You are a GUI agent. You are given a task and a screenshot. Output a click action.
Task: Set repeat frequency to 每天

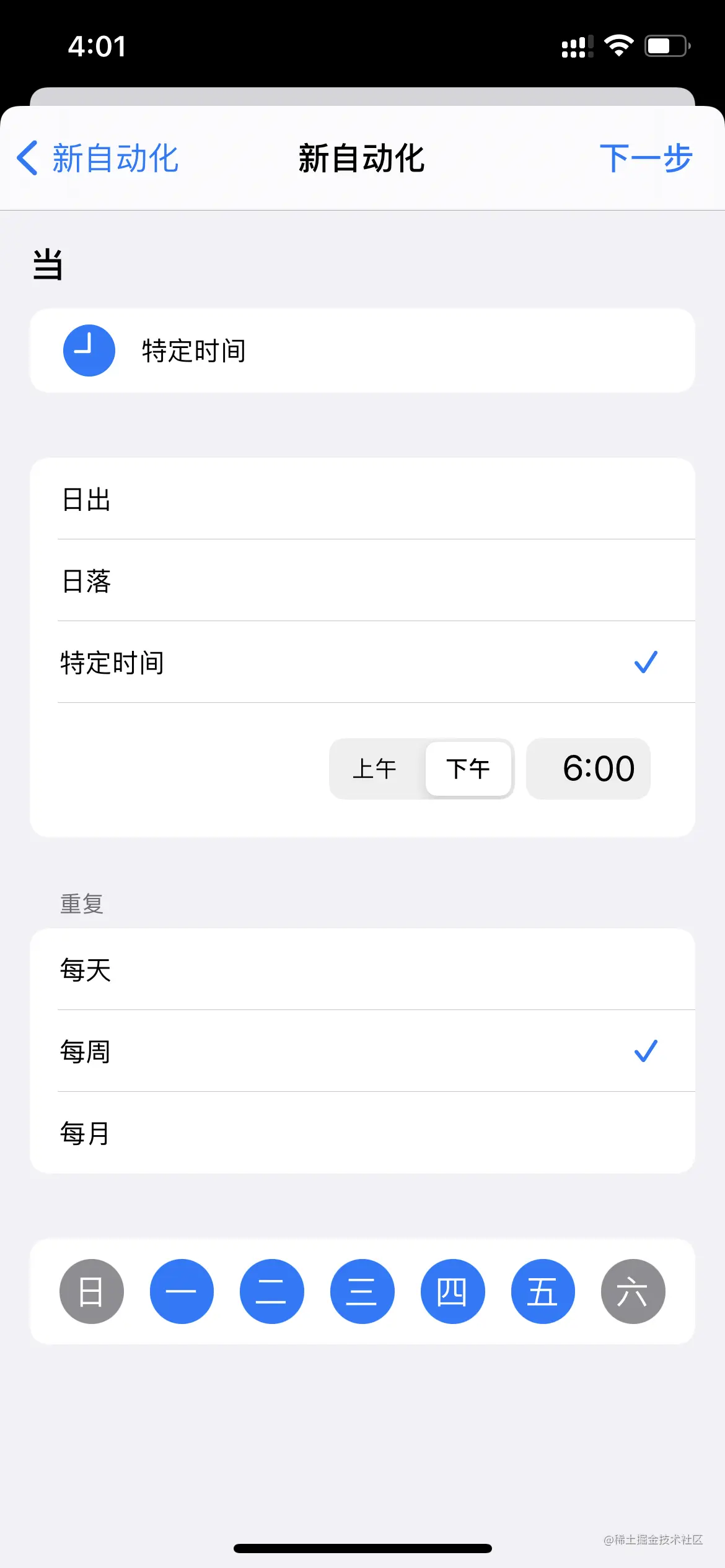(x=362, y=970)
